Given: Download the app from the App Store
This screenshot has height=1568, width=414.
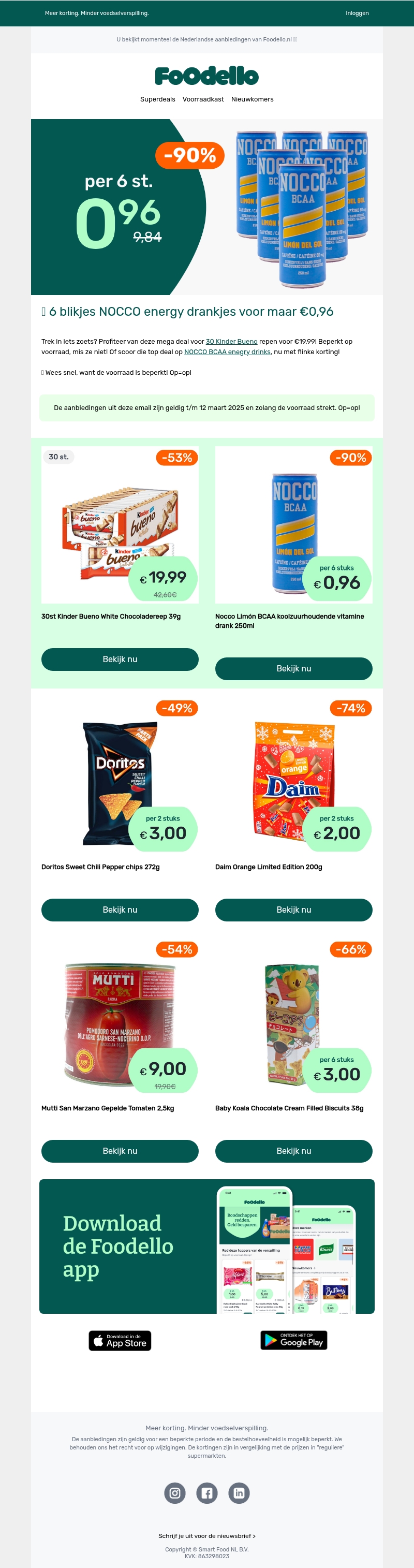Looking at the screenshot, I should click(x=120, y=1340).
